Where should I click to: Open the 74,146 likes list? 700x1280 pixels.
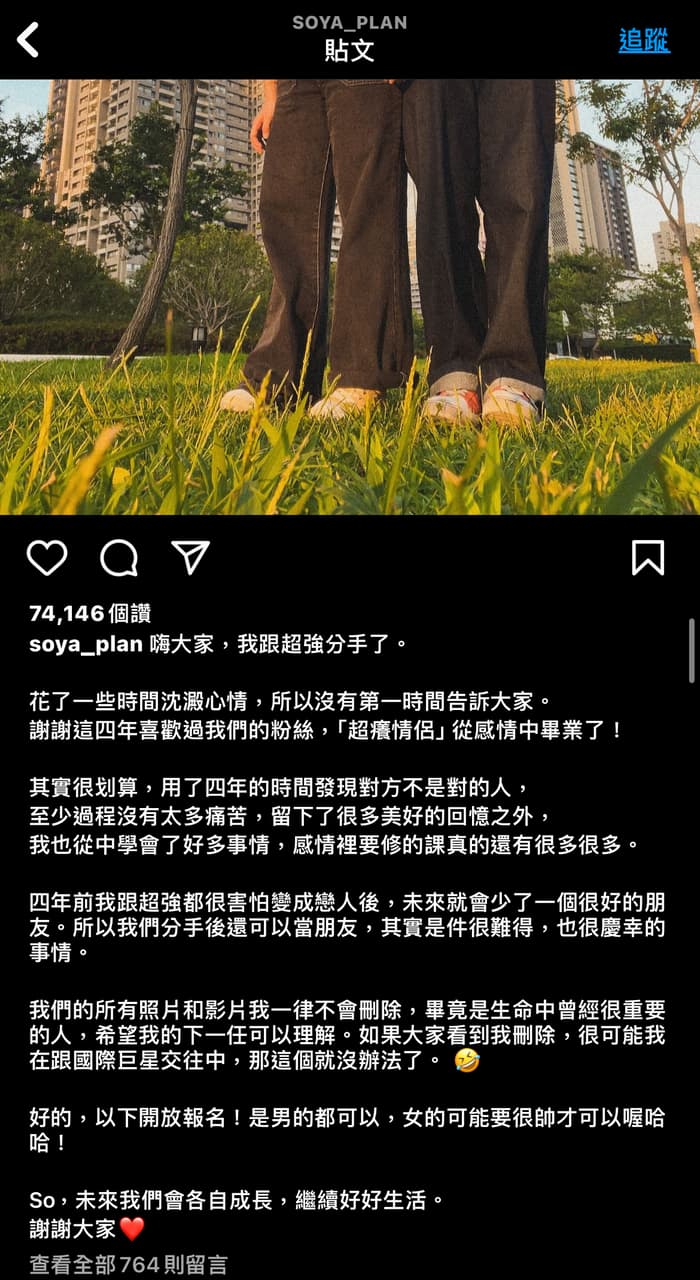click(90, 613)
